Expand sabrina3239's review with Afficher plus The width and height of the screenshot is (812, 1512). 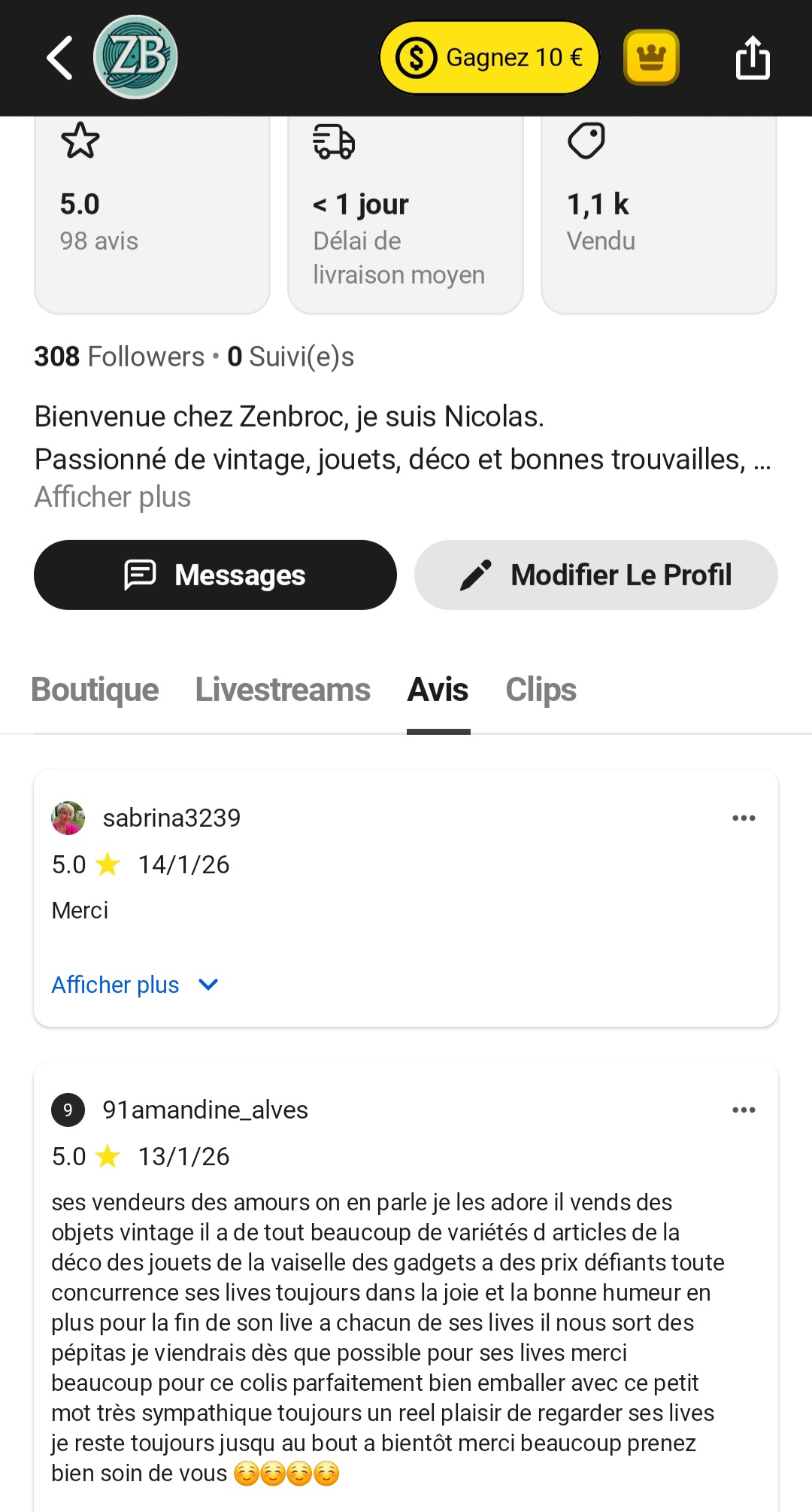pyautogui.click(x=116, y=984)
